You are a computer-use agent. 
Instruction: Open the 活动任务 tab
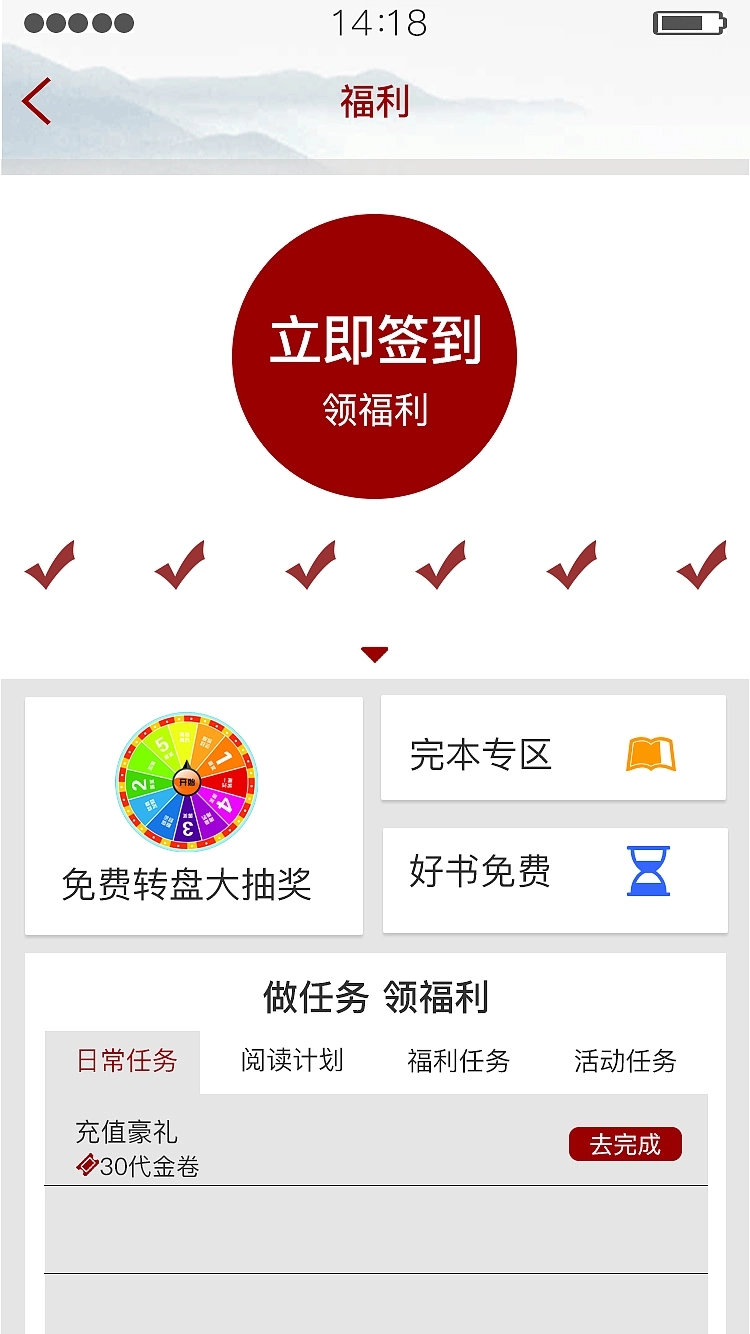click(624, 1062)
